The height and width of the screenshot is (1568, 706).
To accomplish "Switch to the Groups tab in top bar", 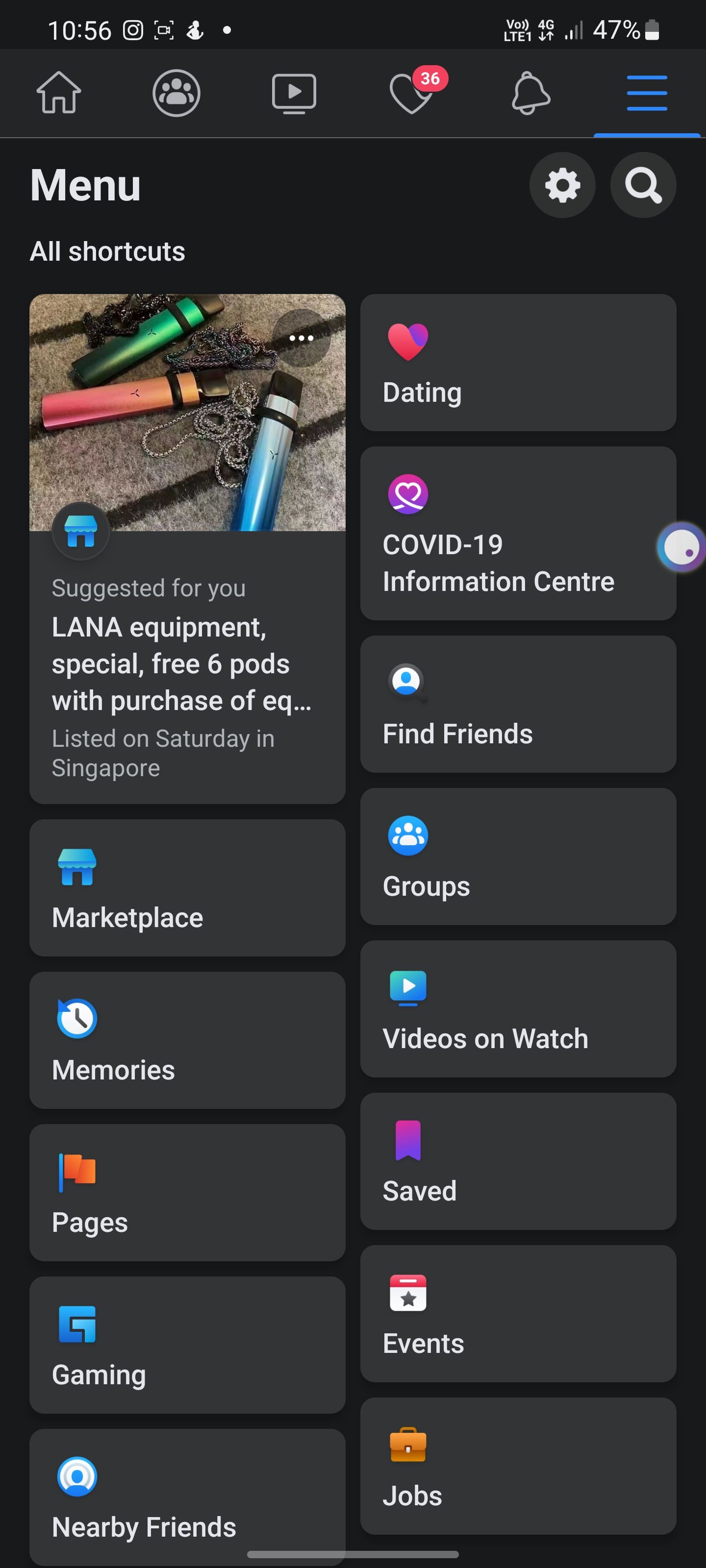I will pos(176,93).
